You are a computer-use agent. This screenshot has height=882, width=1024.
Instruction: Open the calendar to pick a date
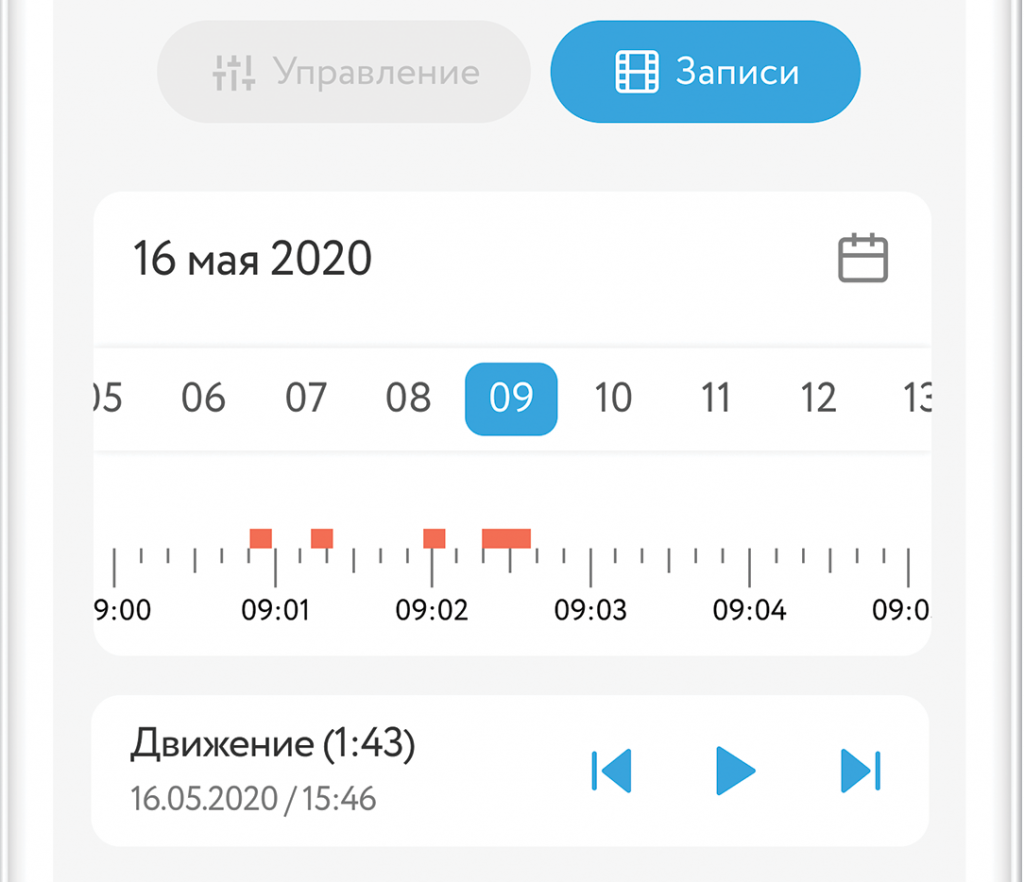click(x=862, y=259)
